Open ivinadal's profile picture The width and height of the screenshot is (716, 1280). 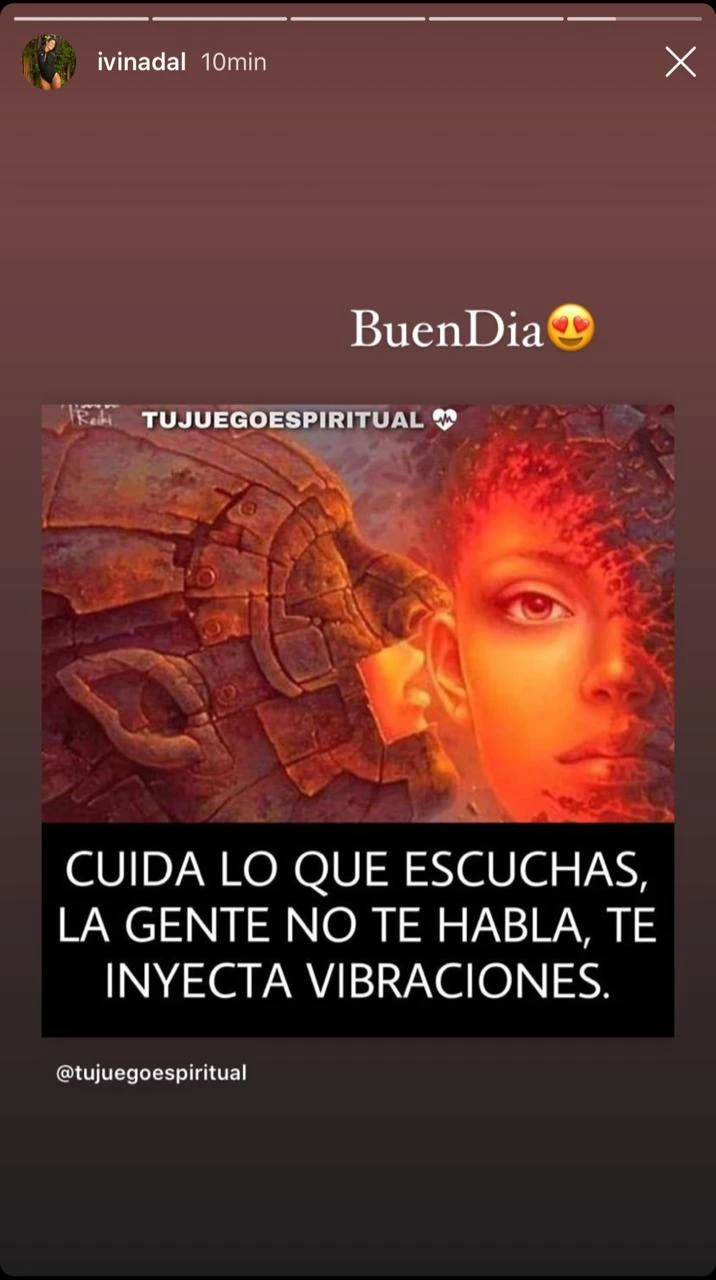pyautogui.click(x=49, y=62)
